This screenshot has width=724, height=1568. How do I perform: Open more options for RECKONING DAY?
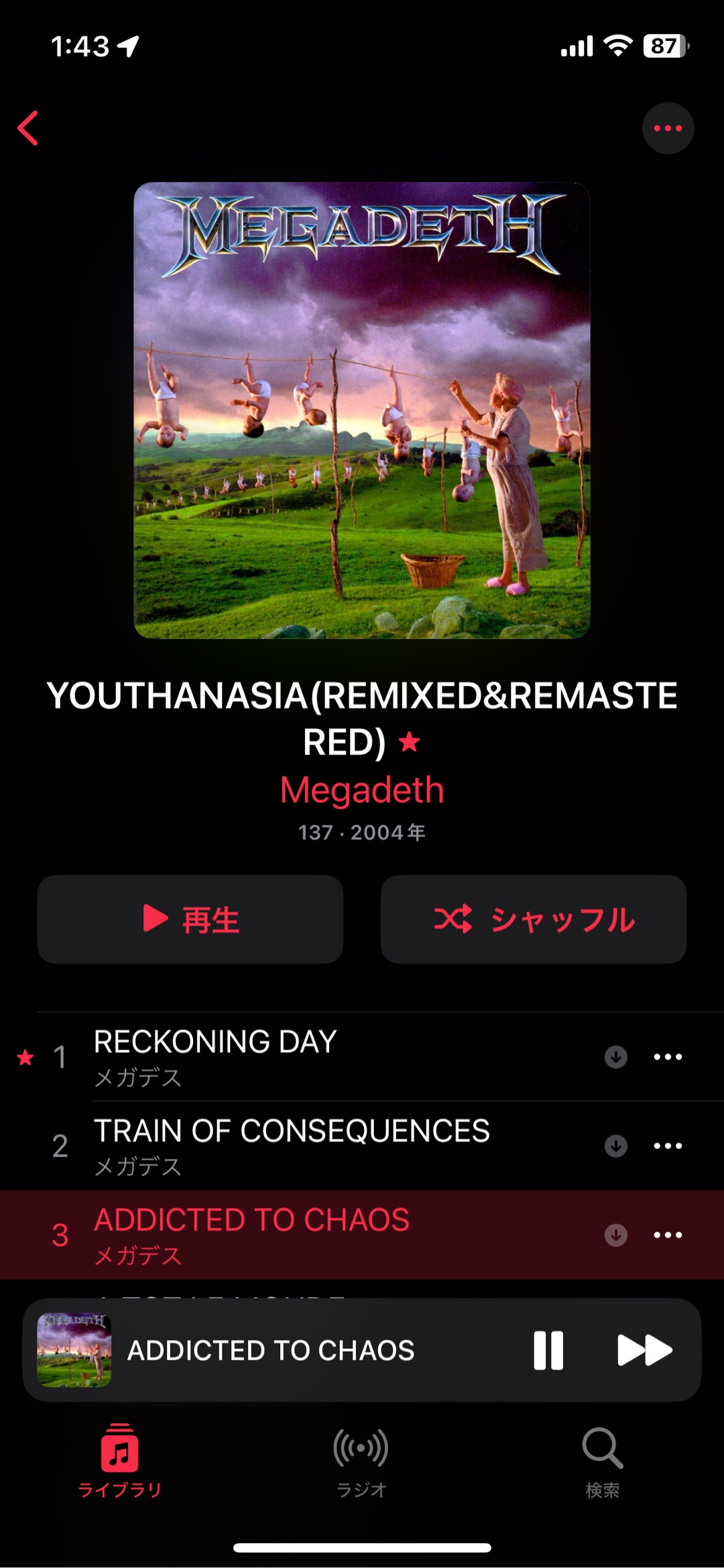pyautogui.click(x=668, y=1057)
